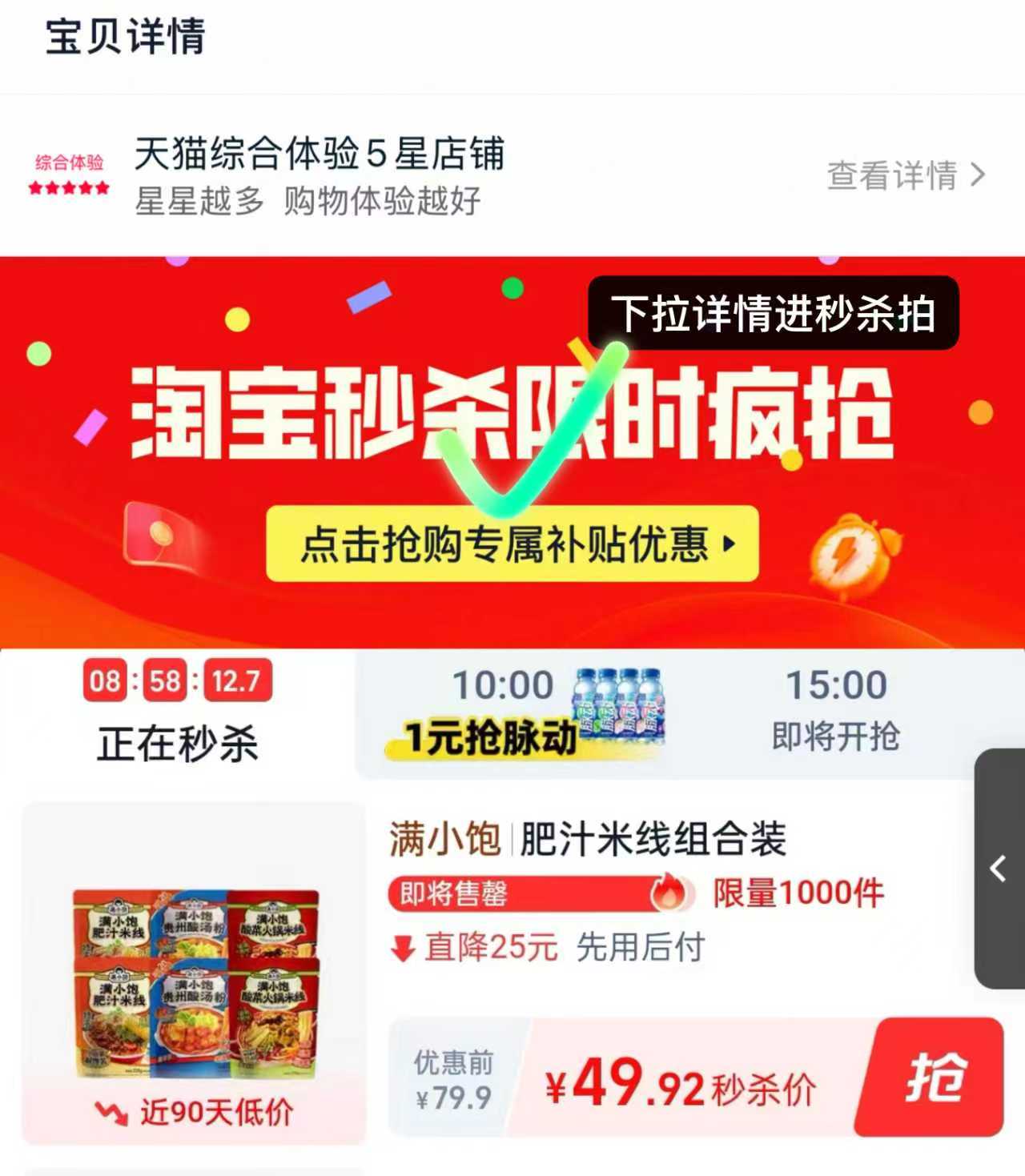The image size is (1025, 1176).
Task: Click the 综合体验 five-star badge
Action: point(67,174)
